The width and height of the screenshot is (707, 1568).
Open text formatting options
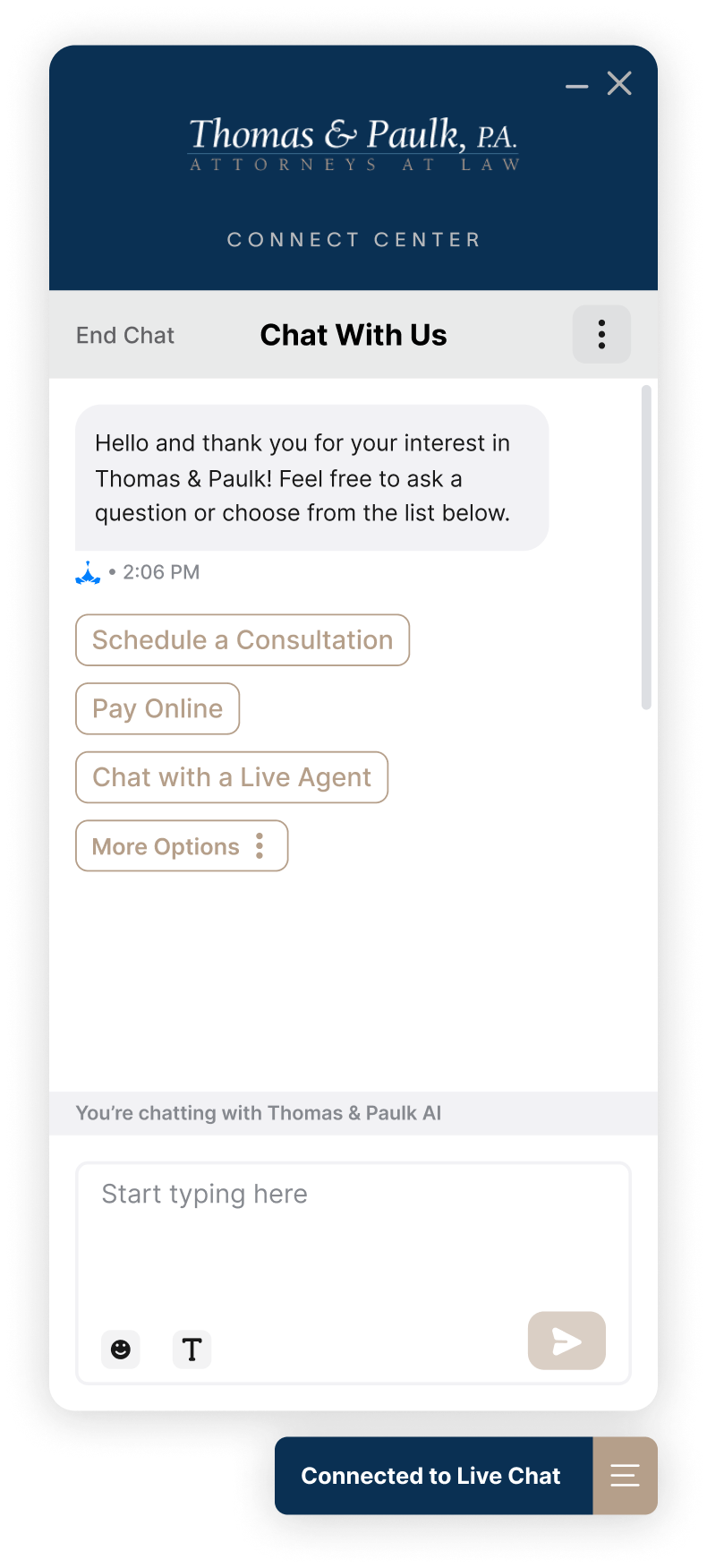point(192,1349)
